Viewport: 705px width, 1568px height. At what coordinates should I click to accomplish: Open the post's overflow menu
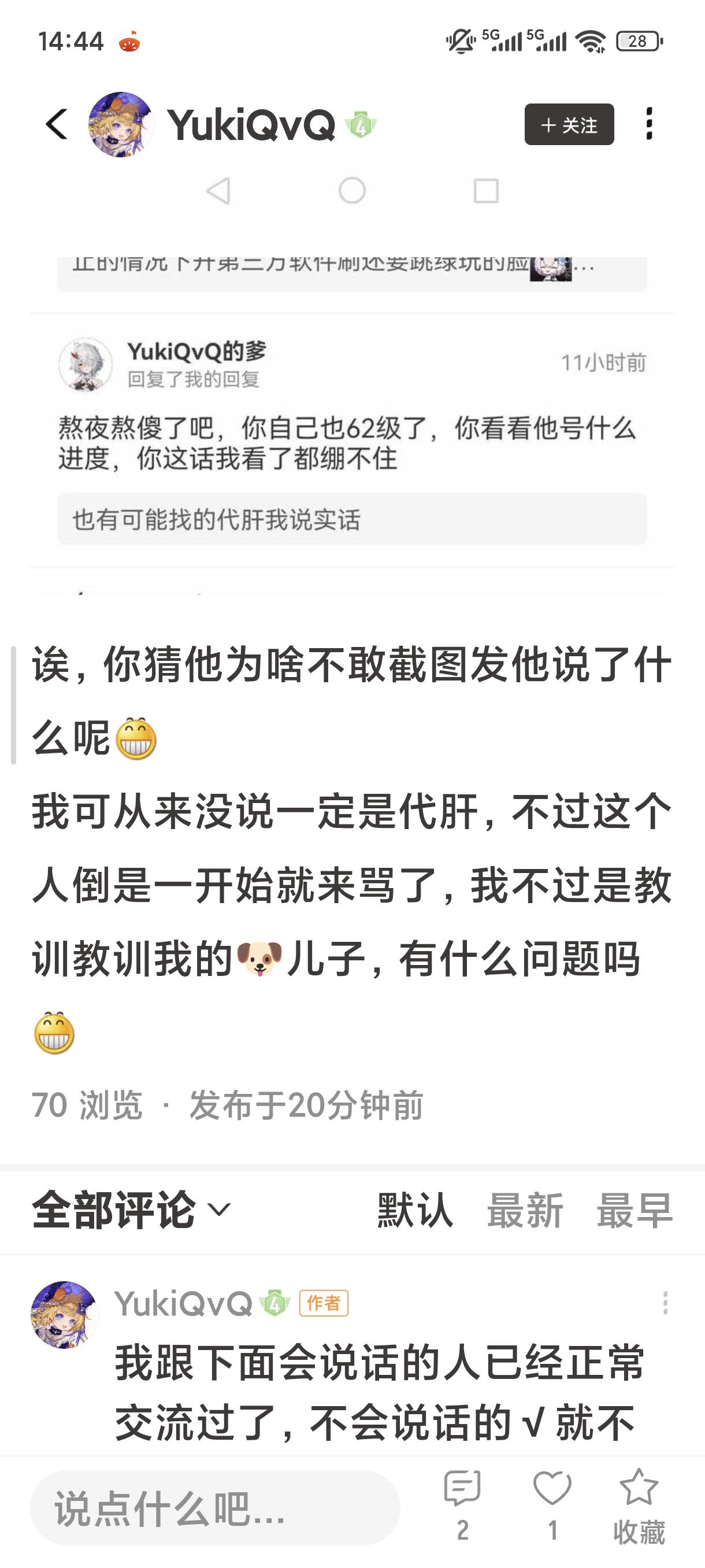coord(649,124)
